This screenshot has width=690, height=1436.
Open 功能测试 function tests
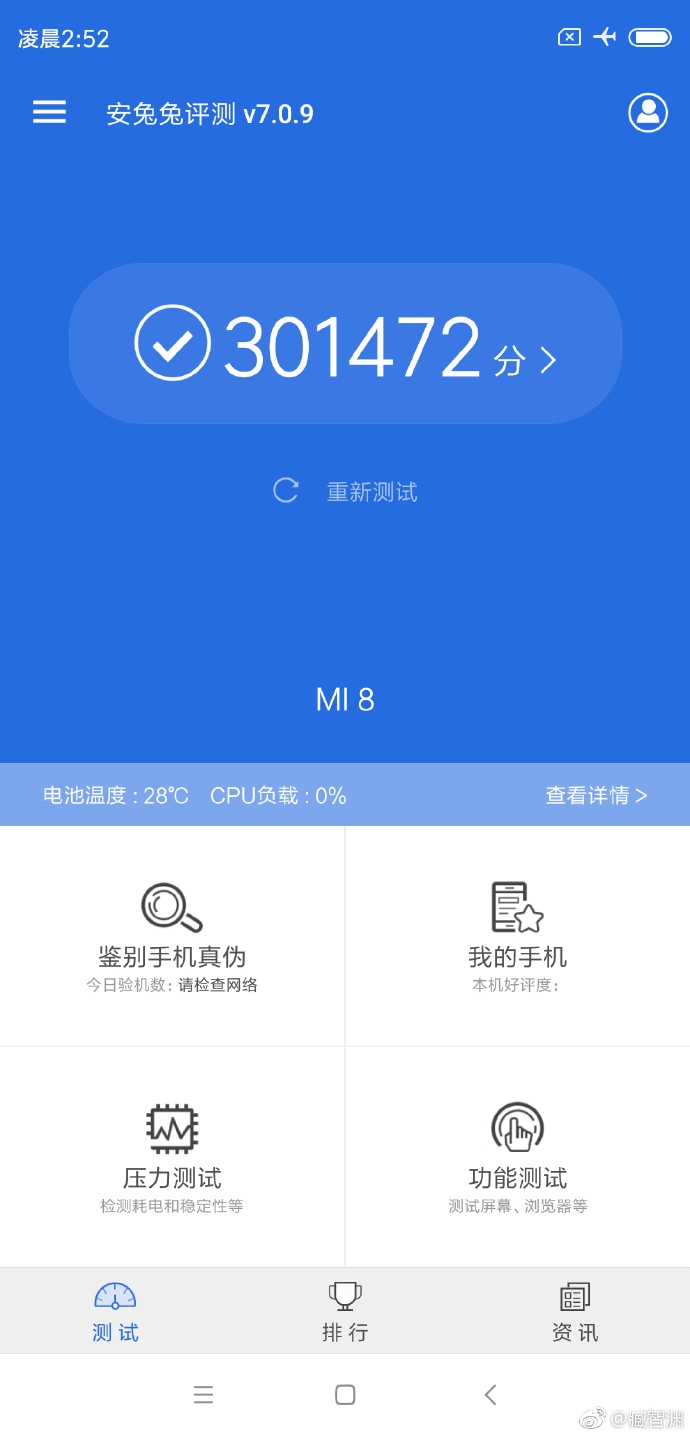(517, 1156)
